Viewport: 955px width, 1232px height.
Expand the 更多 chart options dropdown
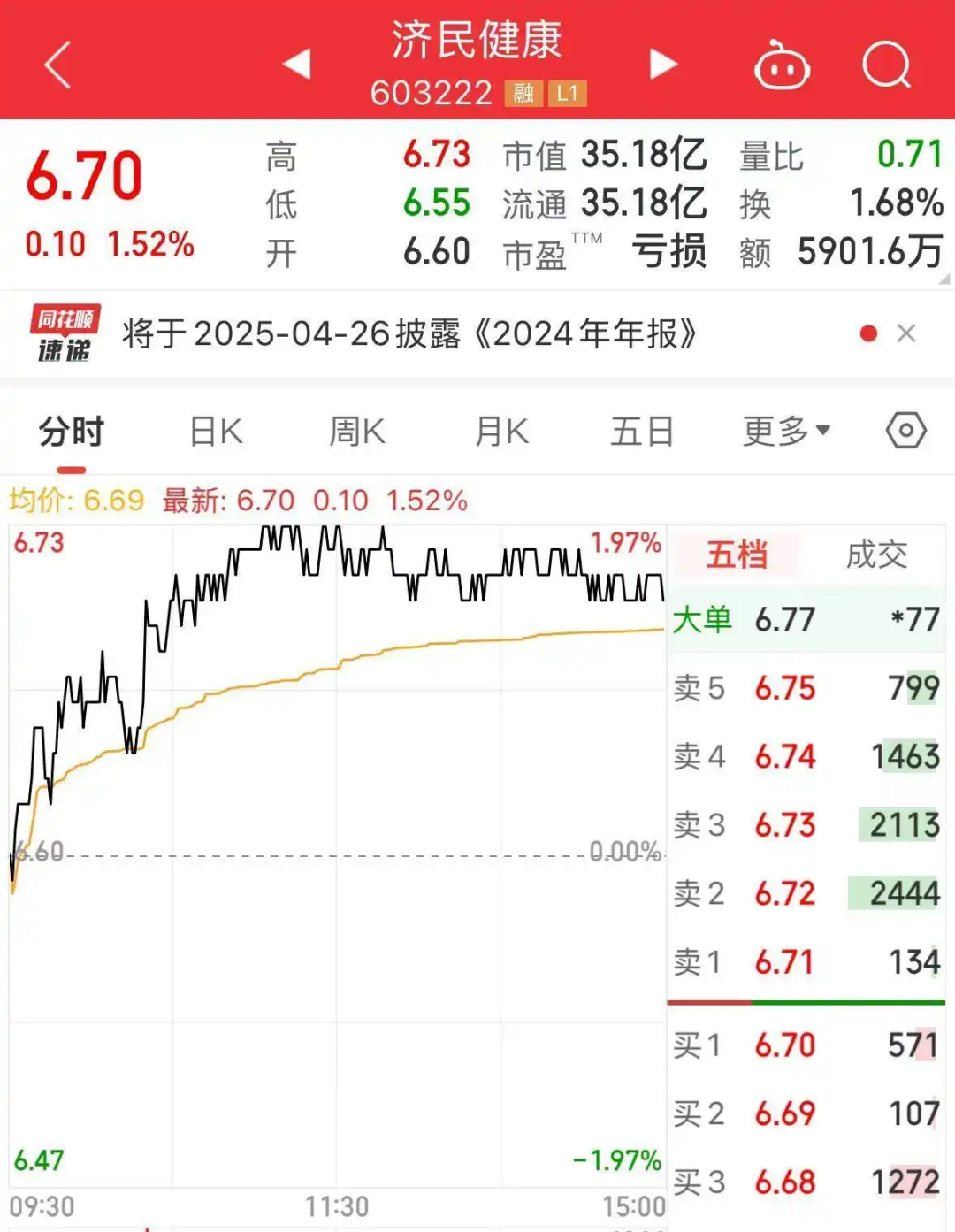coord(786,432)
